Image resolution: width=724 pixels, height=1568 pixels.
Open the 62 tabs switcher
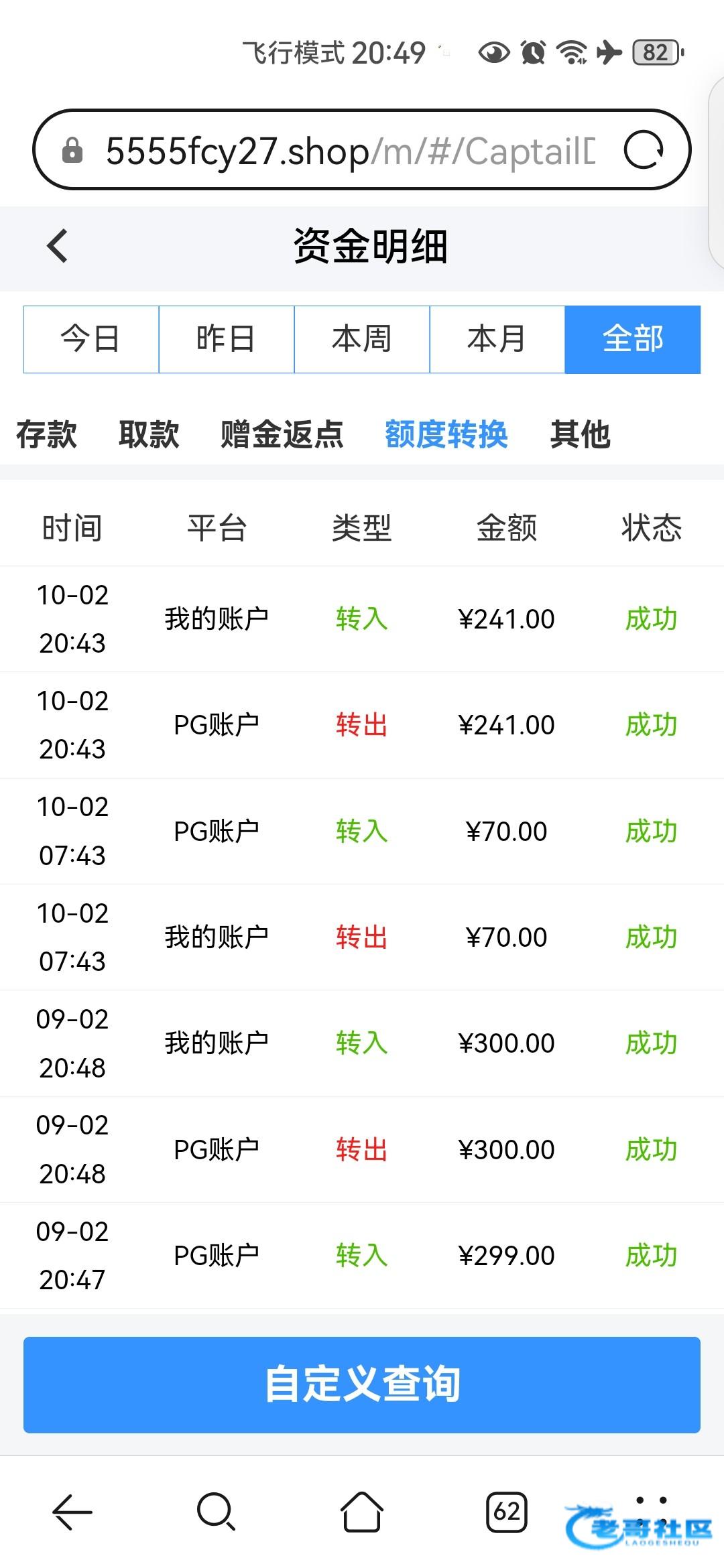click(507, 1512)
